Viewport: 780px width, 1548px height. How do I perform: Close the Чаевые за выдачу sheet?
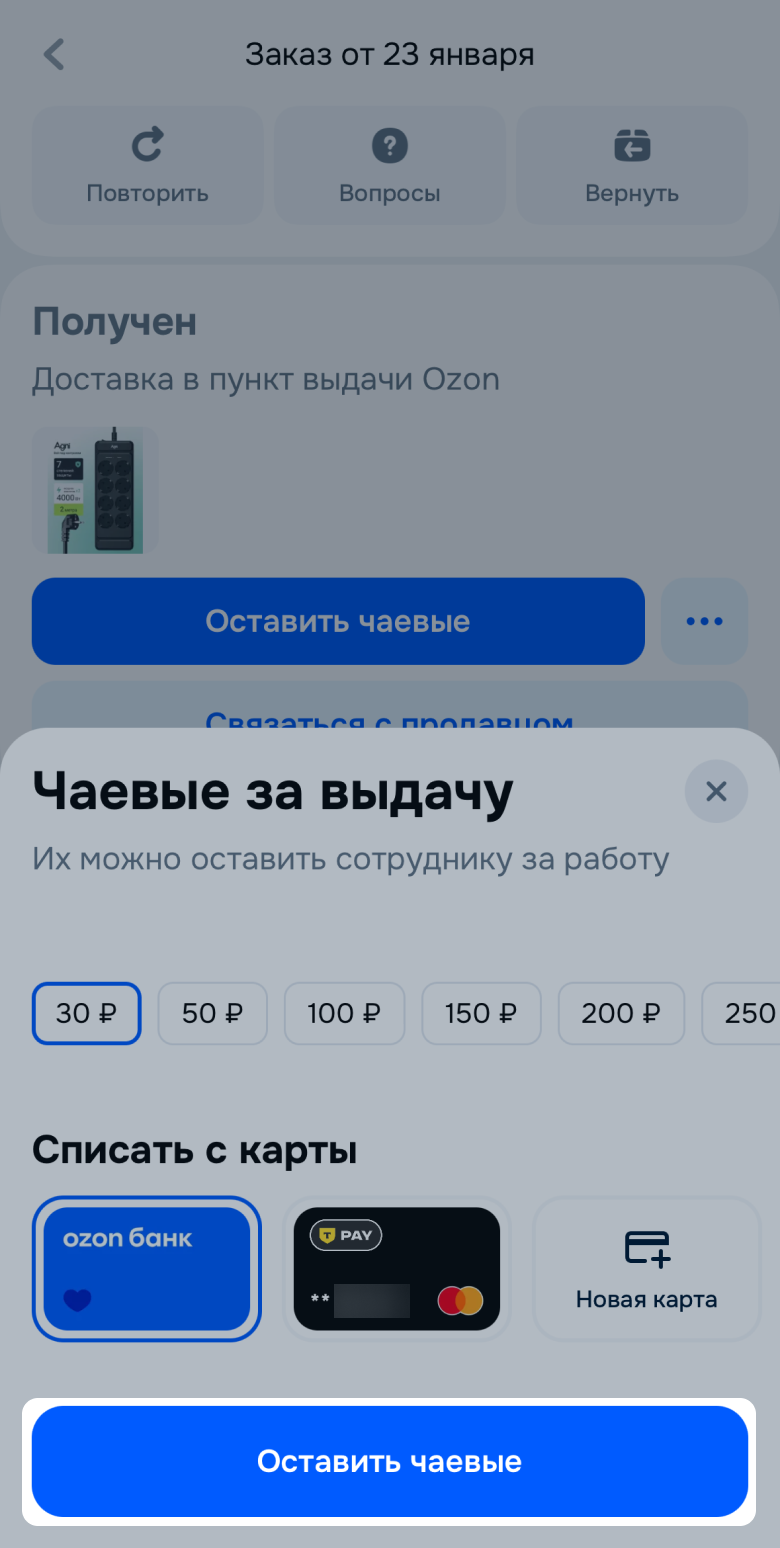716,792
